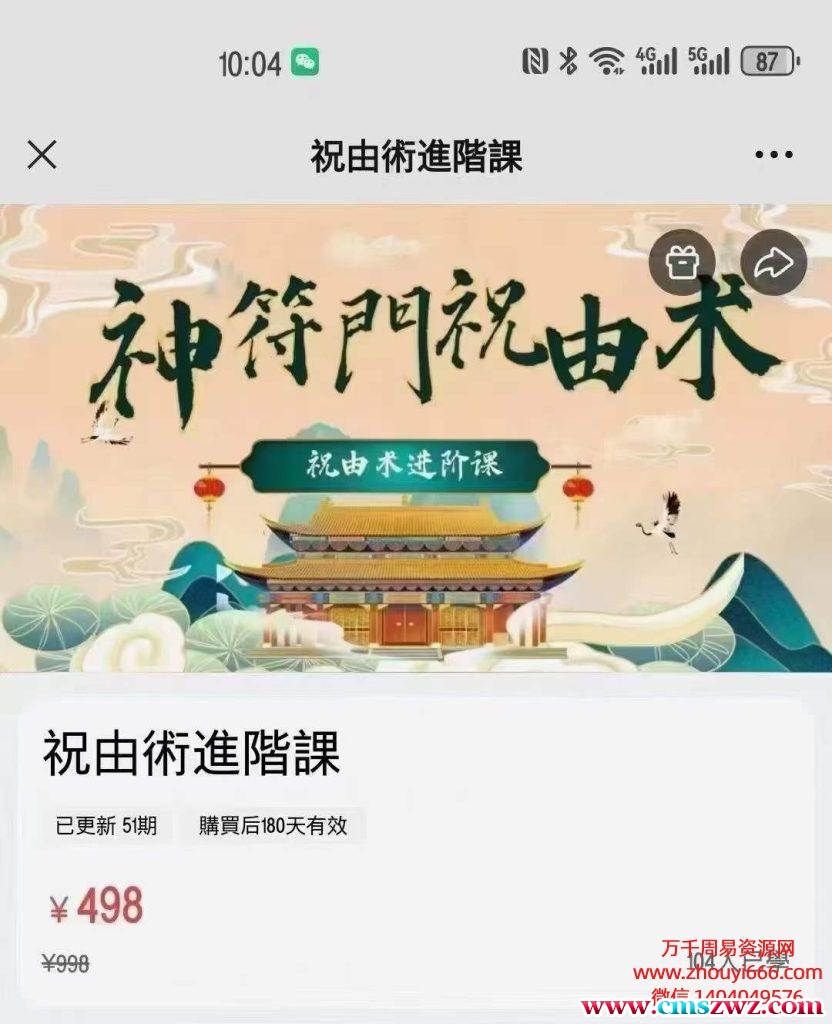Screen dimensions: 832x1024
Task: Open the three-dot more options menu
Action: [774, 155]
